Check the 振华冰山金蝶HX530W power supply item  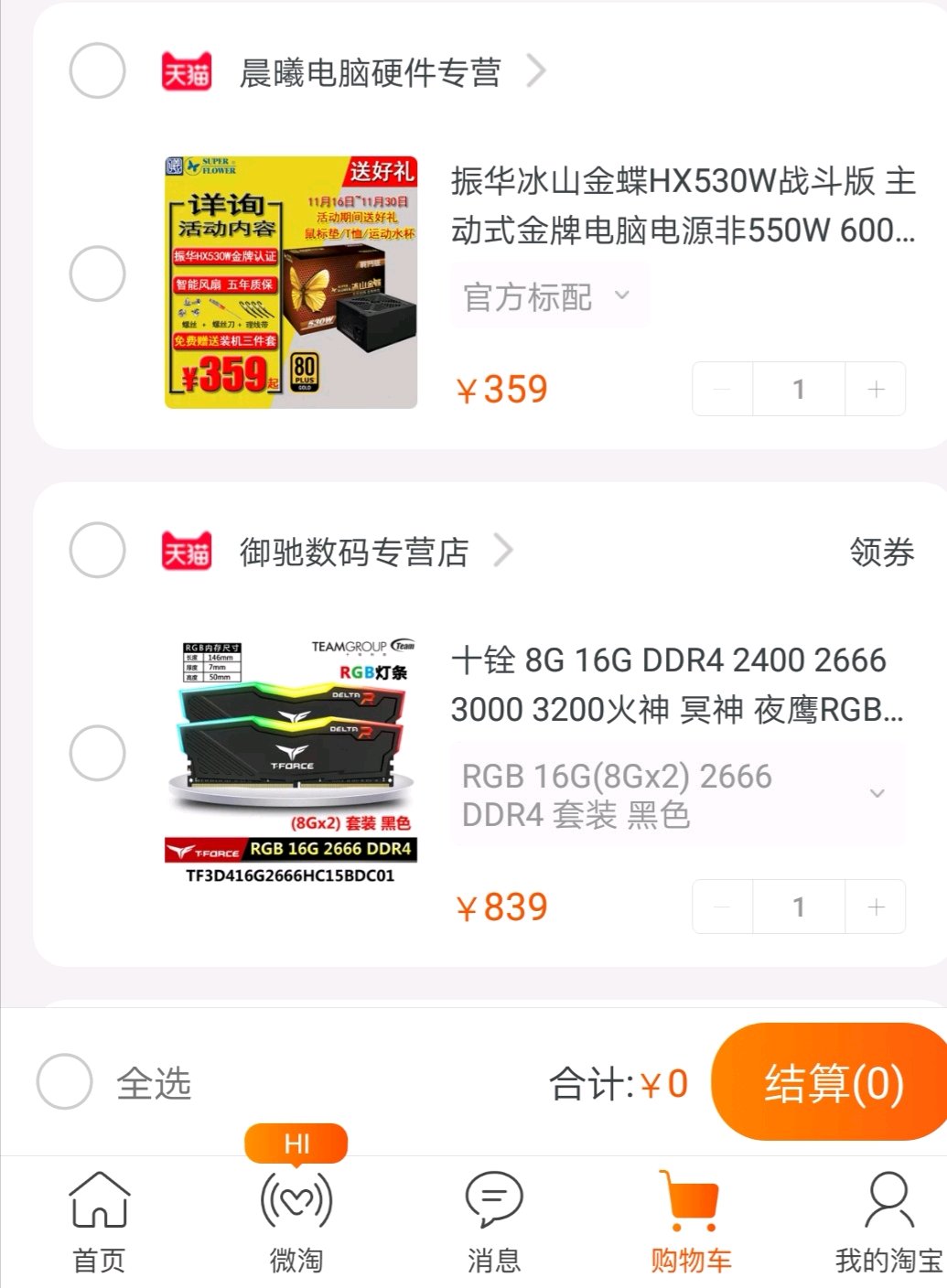pos(97,274)
